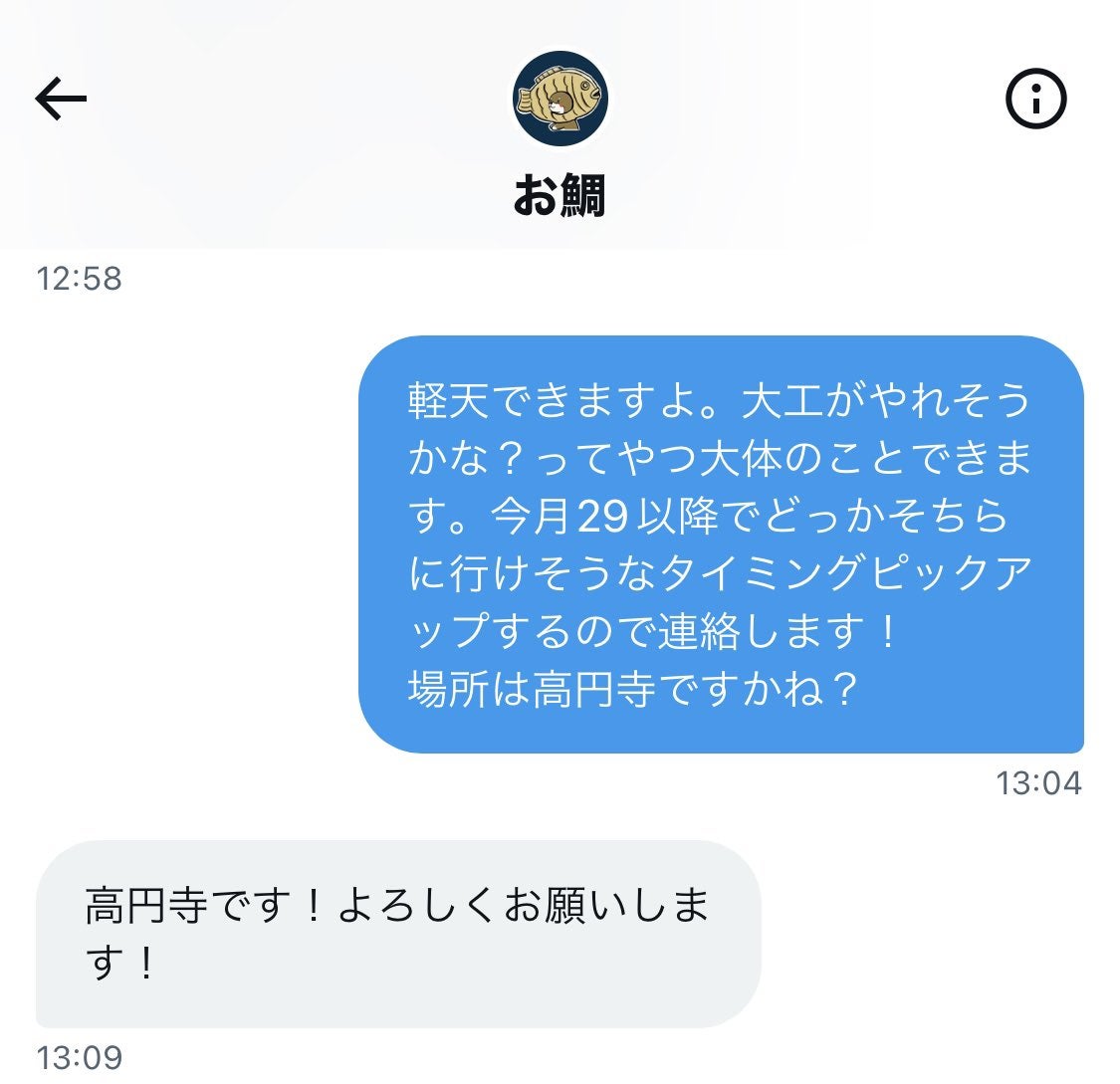Go back using the left arrow

pyautogui.click(x=61, y=99)
